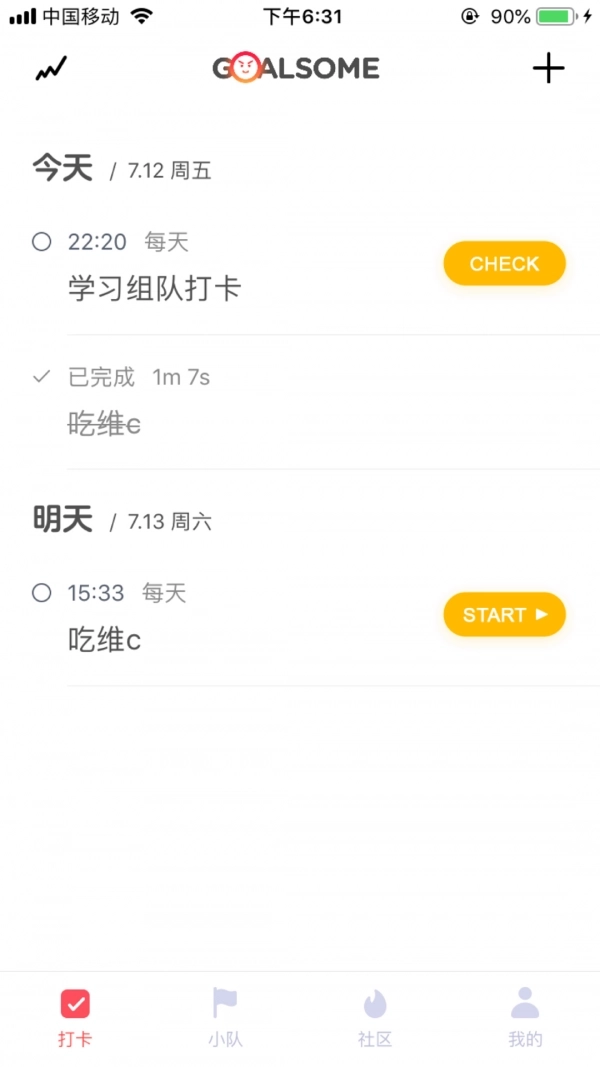Open tomorrow's 15:33 吃维c task

(105, 640)
